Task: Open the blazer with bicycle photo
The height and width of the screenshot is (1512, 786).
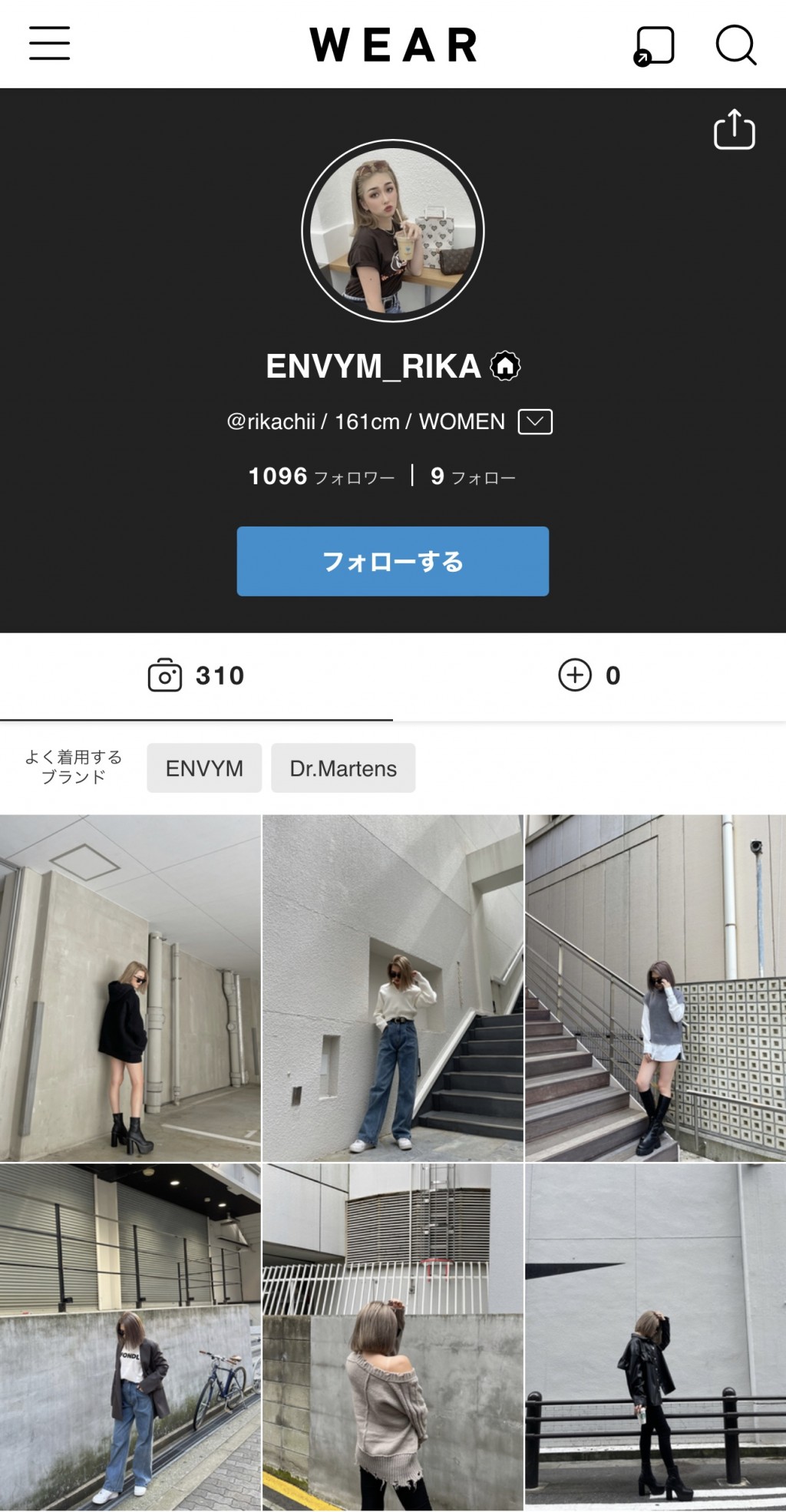Action: tap(130, 1336)
